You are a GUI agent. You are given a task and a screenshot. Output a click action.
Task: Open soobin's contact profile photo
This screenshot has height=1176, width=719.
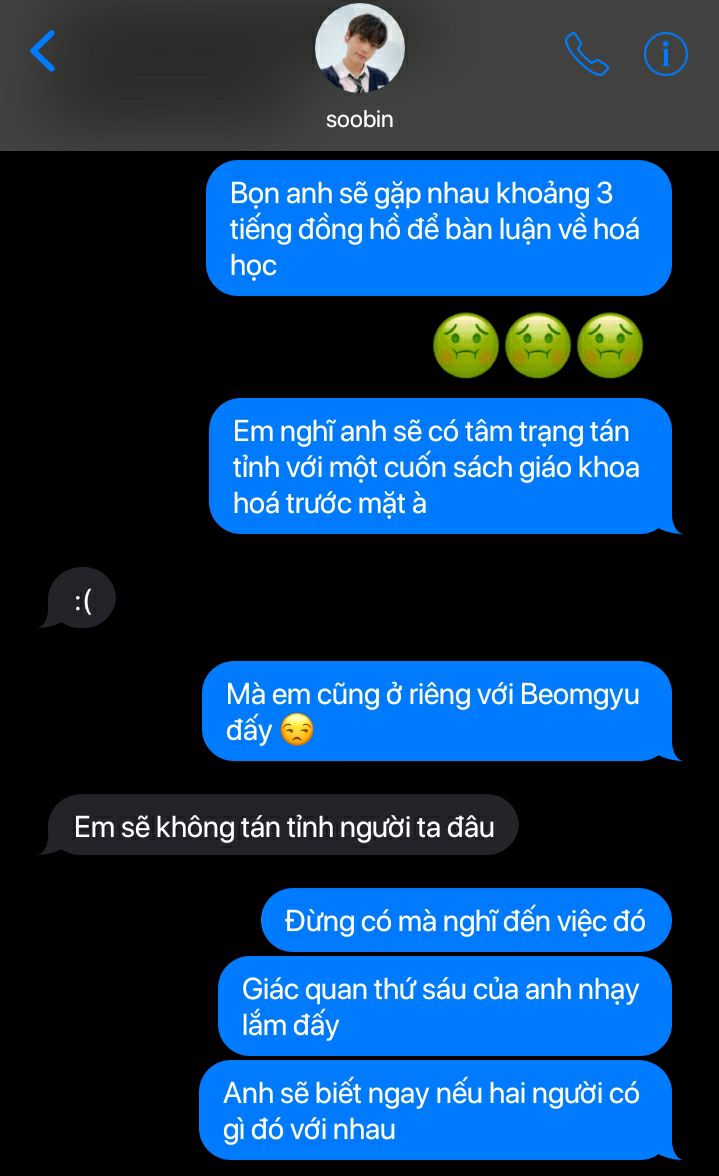click(x=359, y=48)
